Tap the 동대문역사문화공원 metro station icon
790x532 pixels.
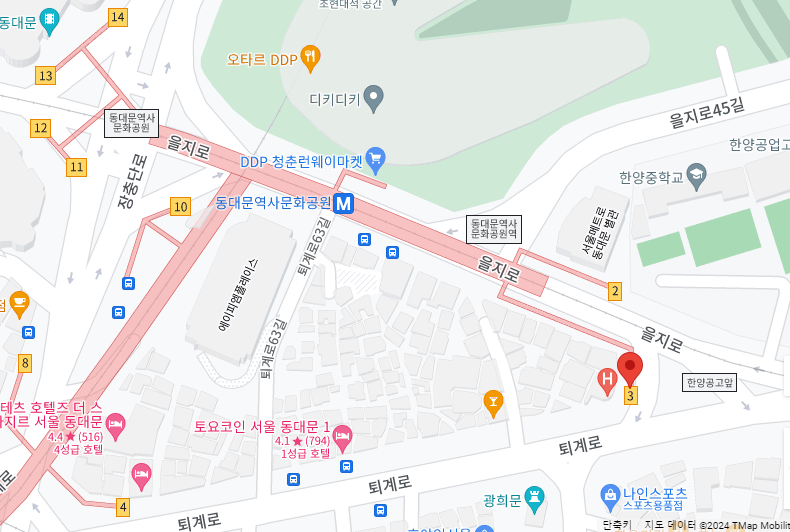click(344, 204)
